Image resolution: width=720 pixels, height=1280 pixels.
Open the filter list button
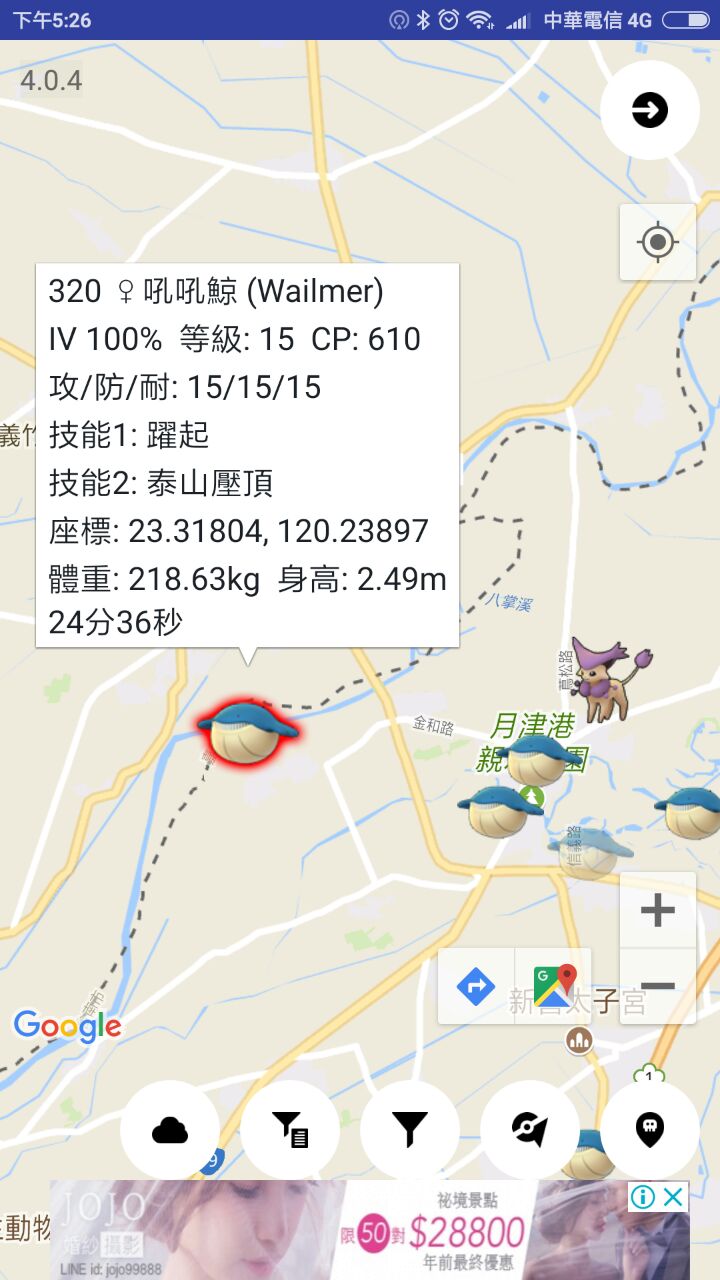pos(290,1130)
